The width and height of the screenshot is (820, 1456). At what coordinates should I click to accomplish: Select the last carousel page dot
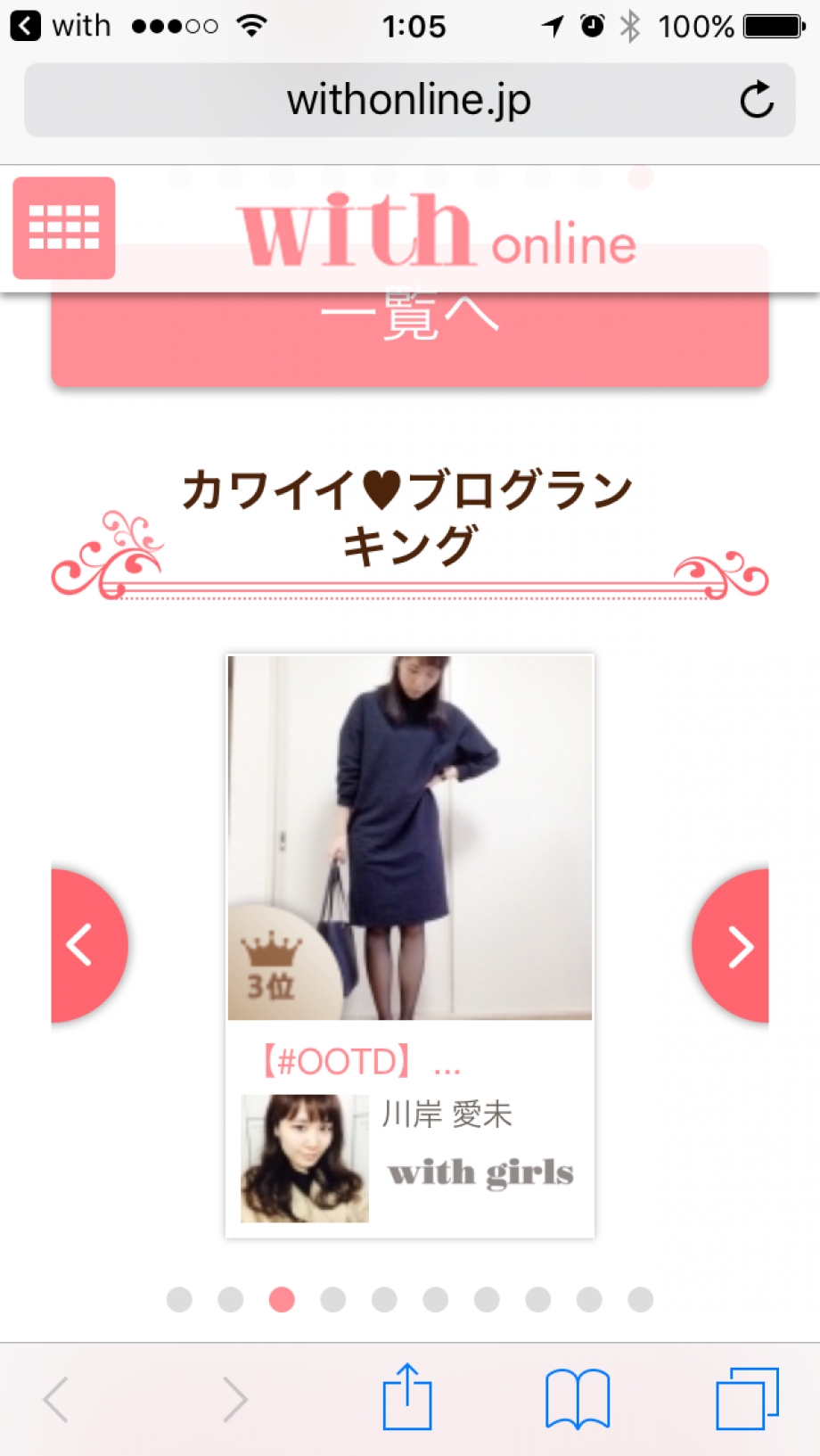pyautogui.click(x=640, y=1300)
